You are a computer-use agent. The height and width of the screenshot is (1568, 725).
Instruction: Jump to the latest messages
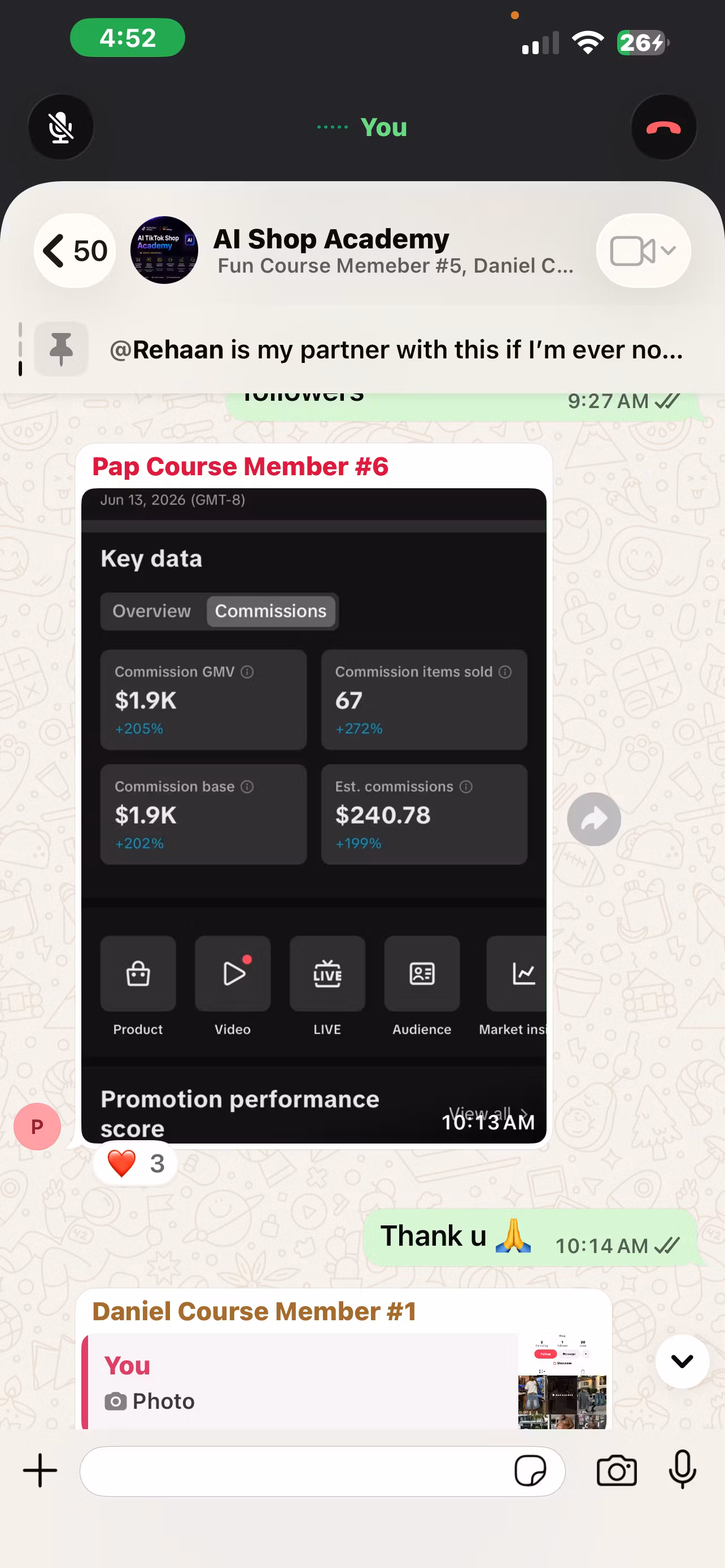[x=682, y=1361]
